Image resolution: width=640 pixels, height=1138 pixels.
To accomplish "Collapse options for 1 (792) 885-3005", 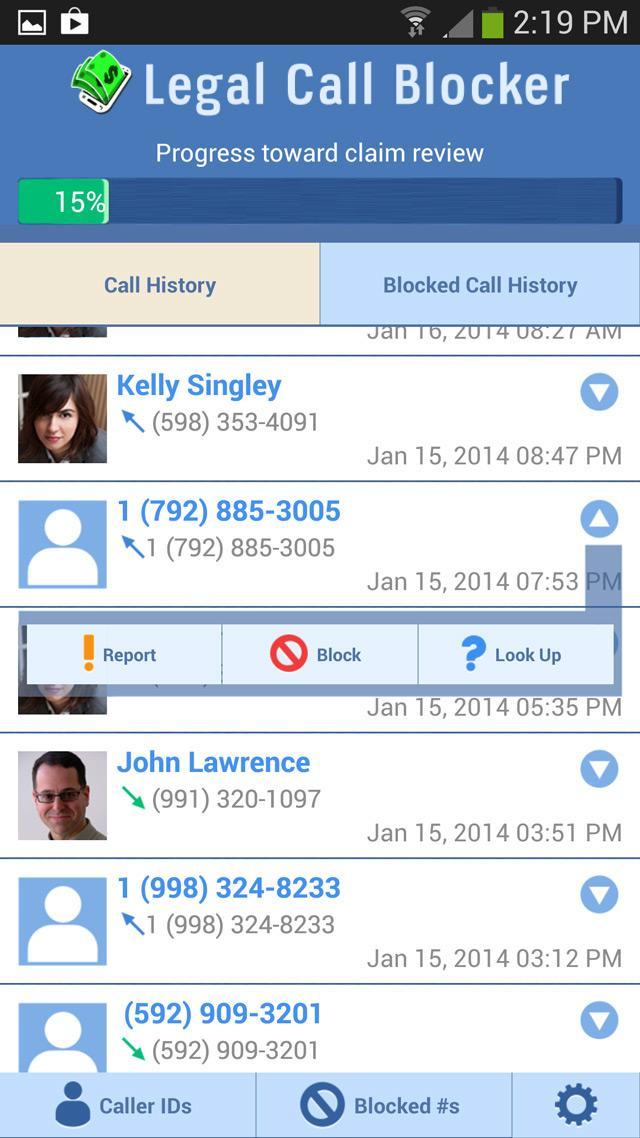I will pos(599,518).
